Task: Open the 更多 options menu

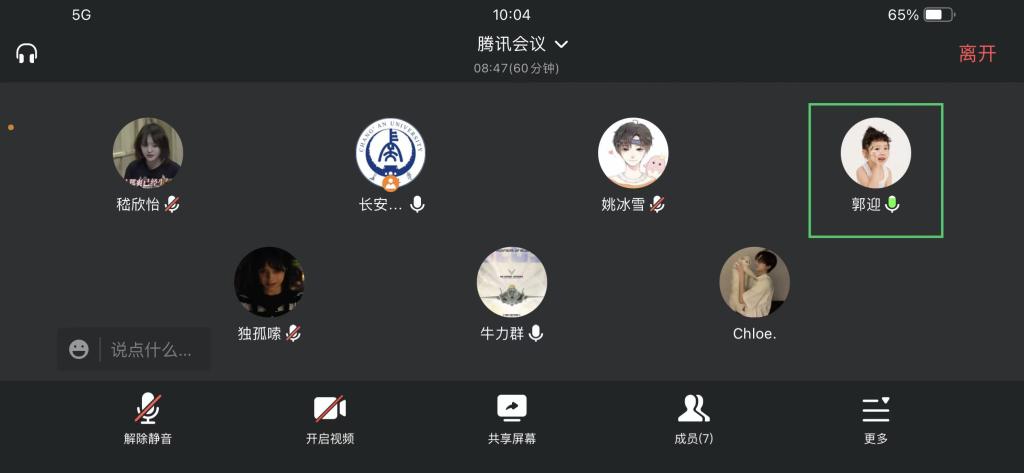Action: [x=876, y=419]
